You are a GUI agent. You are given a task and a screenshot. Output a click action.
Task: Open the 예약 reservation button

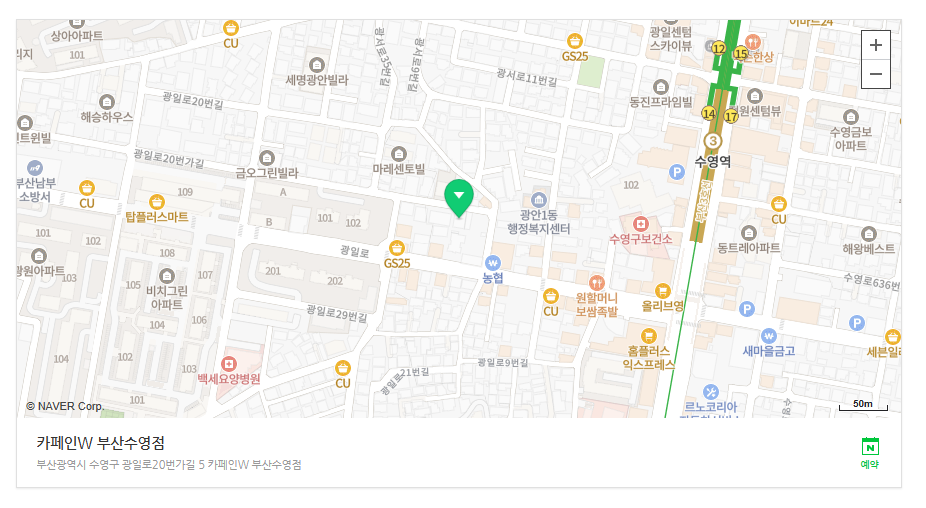coord(869,452)
